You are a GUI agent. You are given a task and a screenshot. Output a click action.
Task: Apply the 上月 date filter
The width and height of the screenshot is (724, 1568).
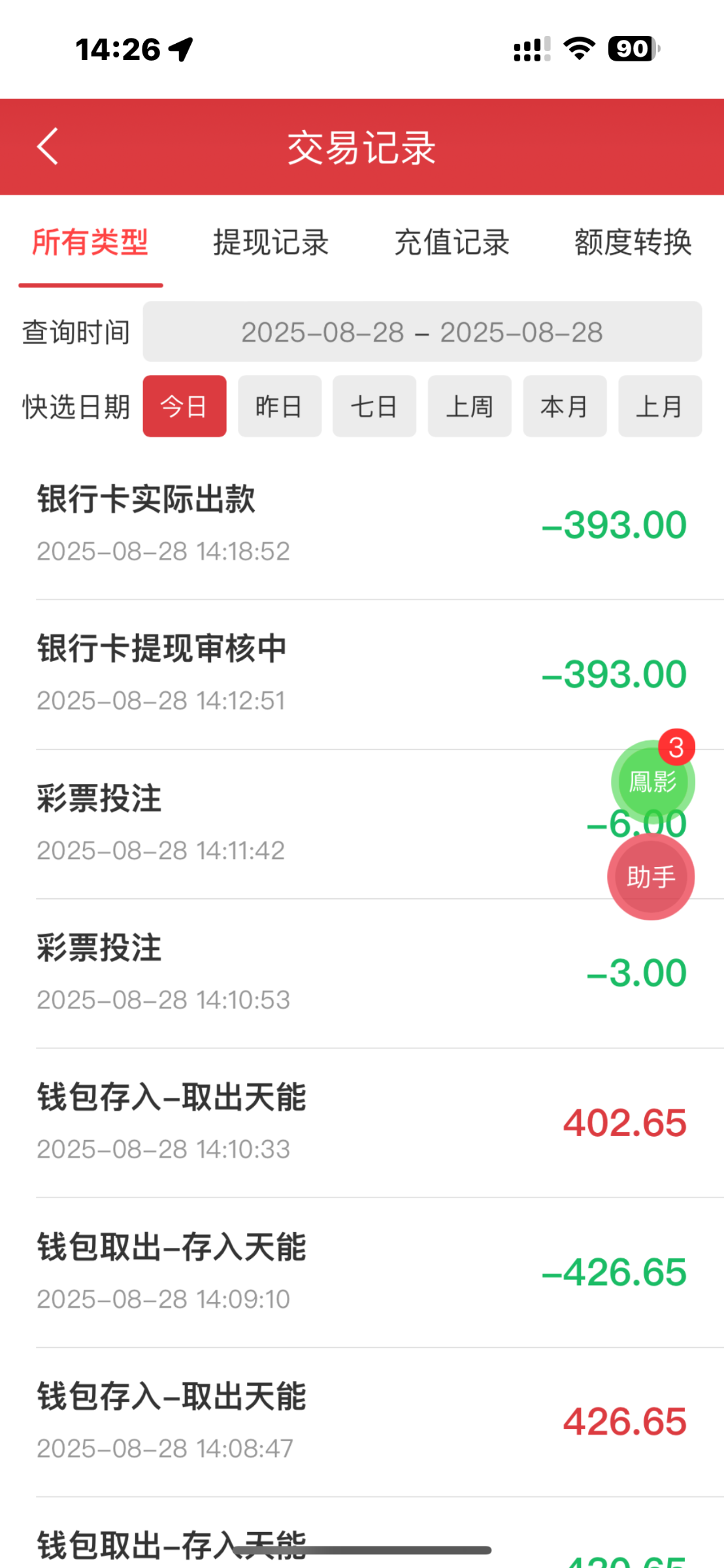coord(660,406)
